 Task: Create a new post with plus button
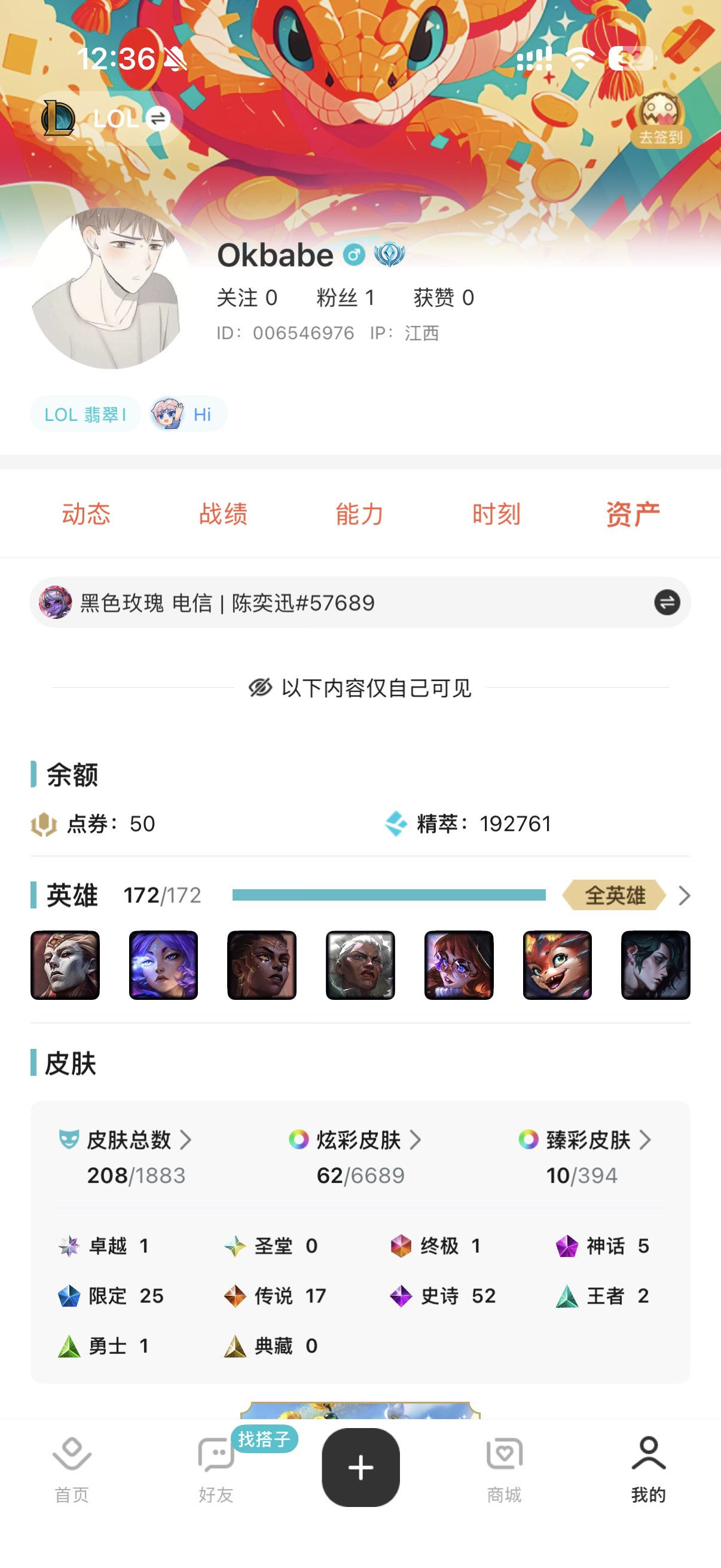pos(360,1467)
